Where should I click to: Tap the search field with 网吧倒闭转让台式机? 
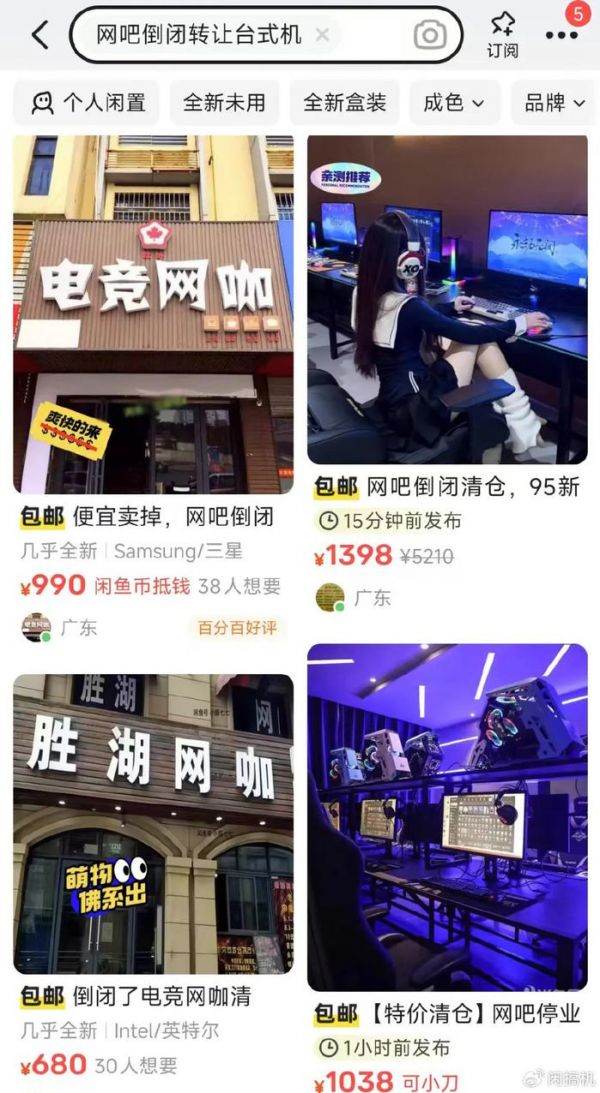pos(200,36)
